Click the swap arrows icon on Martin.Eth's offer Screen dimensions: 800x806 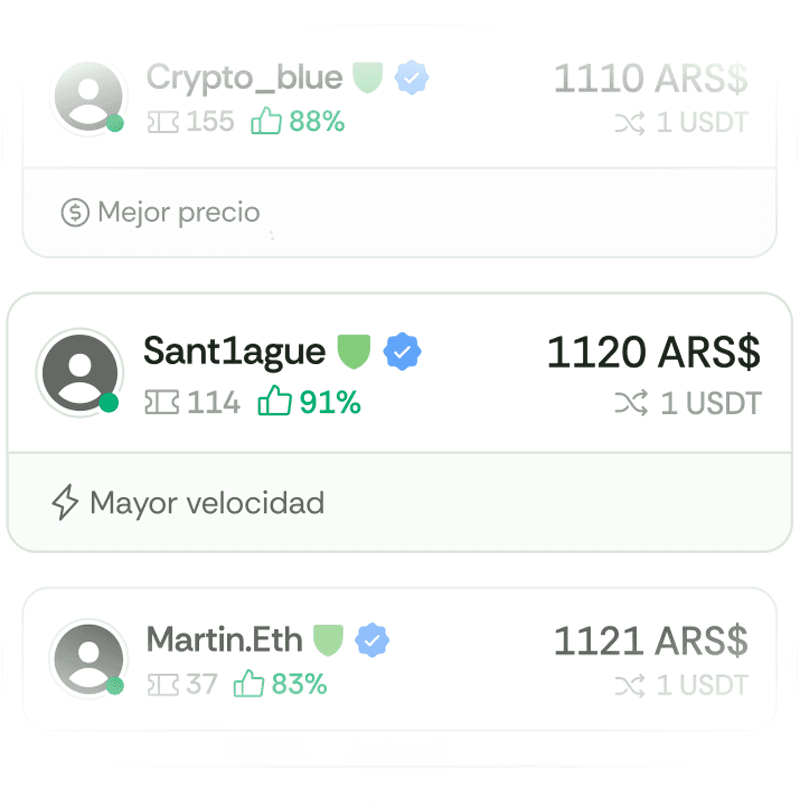(631, 687)
